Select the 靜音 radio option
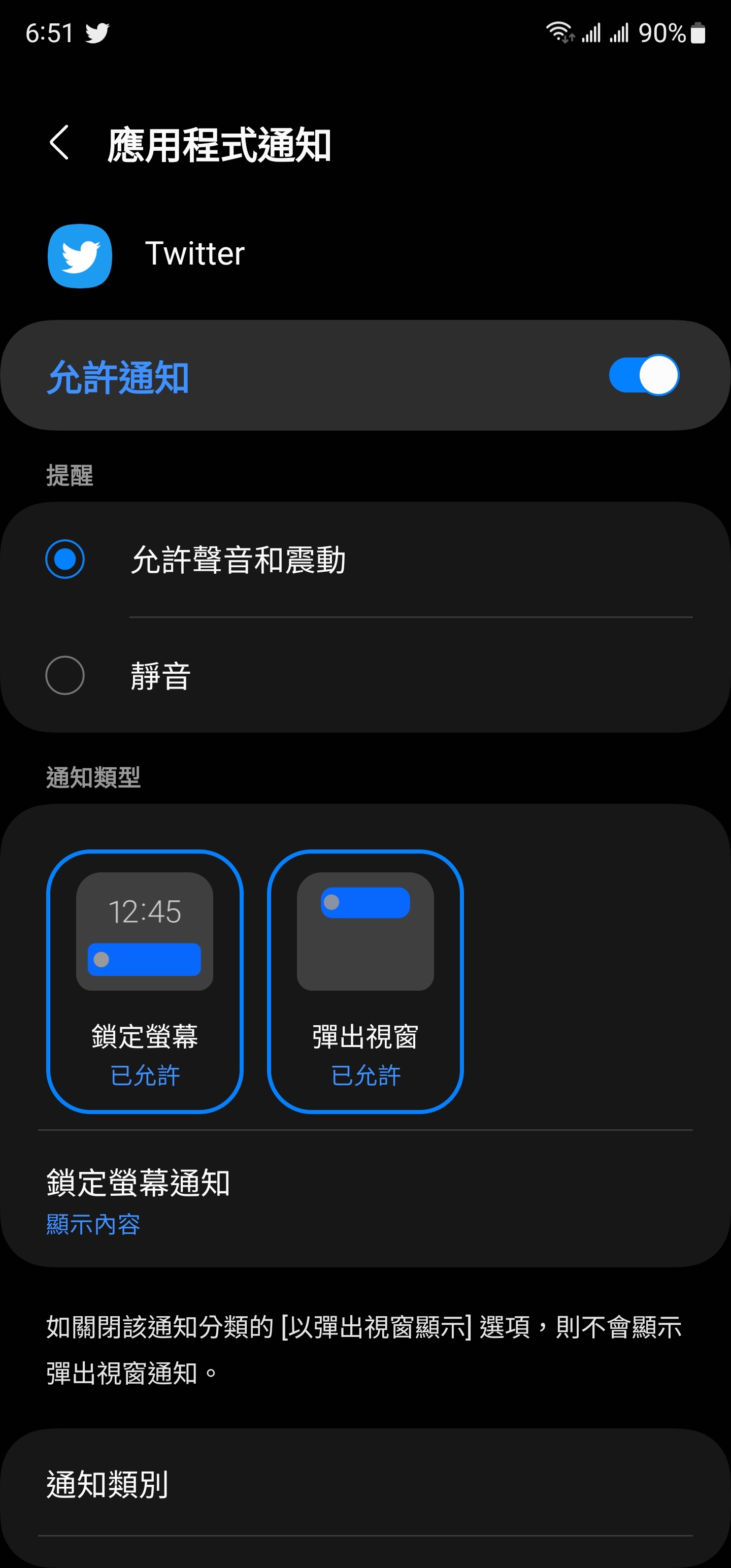731x1568 pixels. click(x=365, y=676)
